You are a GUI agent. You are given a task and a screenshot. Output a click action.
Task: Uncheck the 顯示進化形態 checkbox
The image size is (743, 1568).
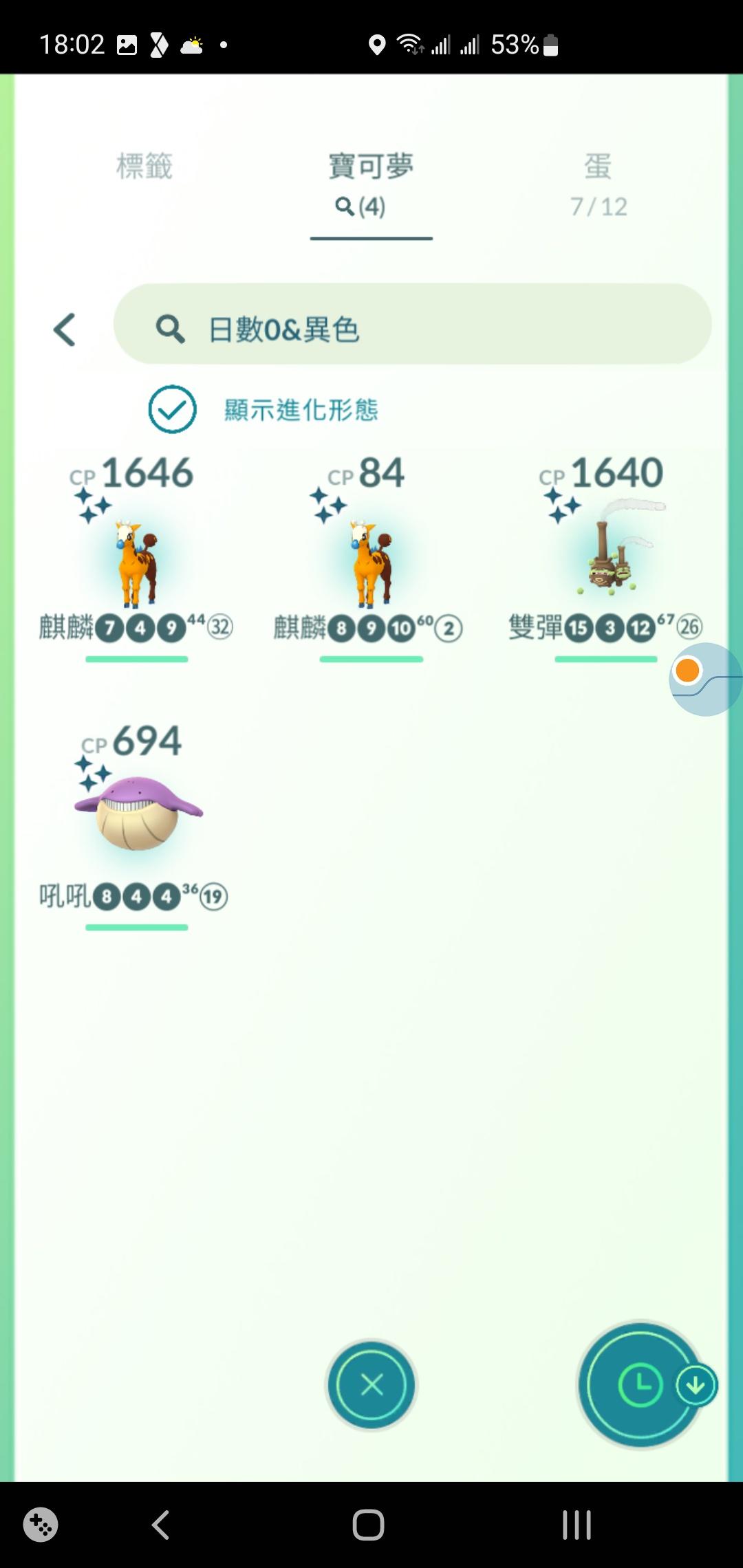pos(172,409)
